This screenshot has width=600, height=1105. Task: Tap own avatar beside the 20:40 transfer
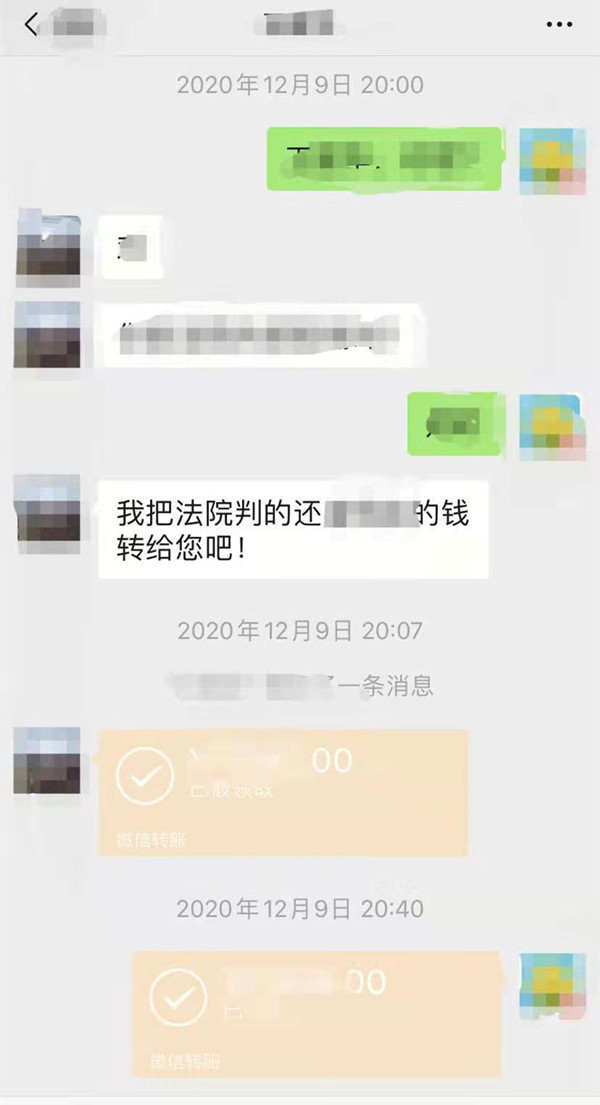click(552, 986)
